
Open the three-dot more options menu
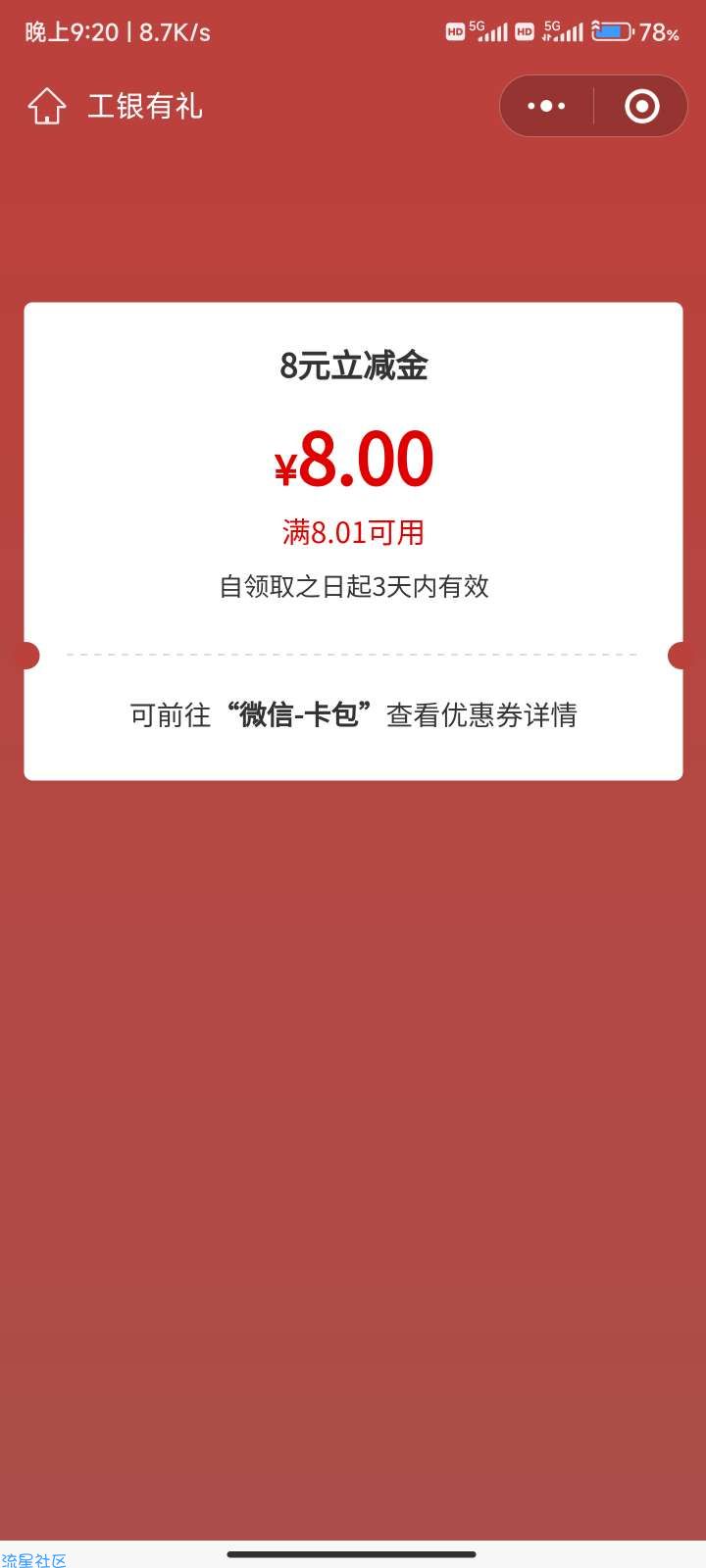[x=546, y=106]
